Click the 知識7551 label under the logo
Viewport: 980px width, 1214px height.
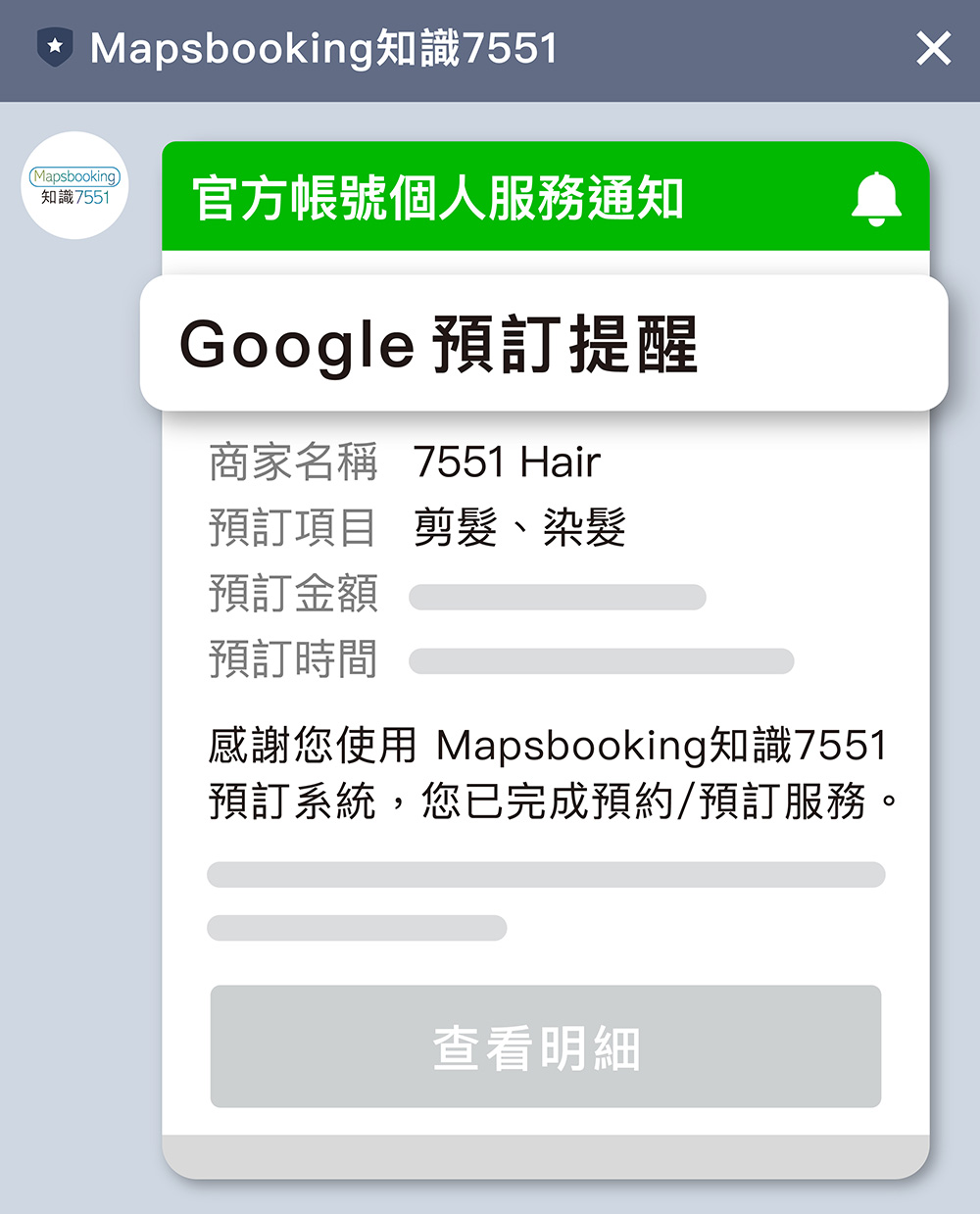point(75,196)
